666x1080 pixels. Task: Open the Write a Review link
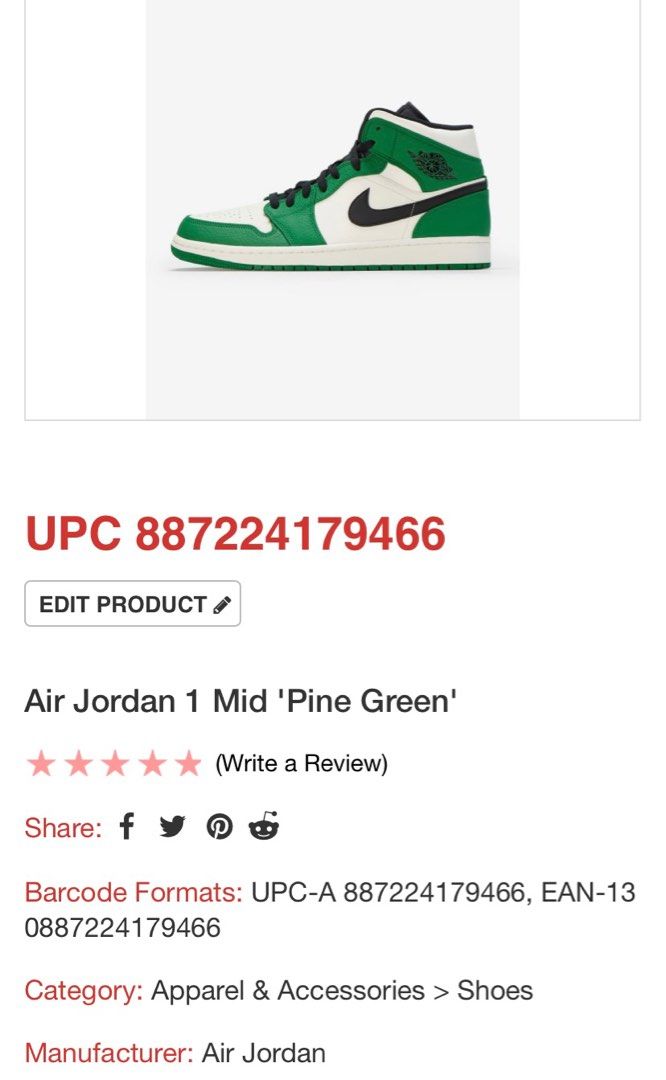pyautogui.click(x=301, y=764)
